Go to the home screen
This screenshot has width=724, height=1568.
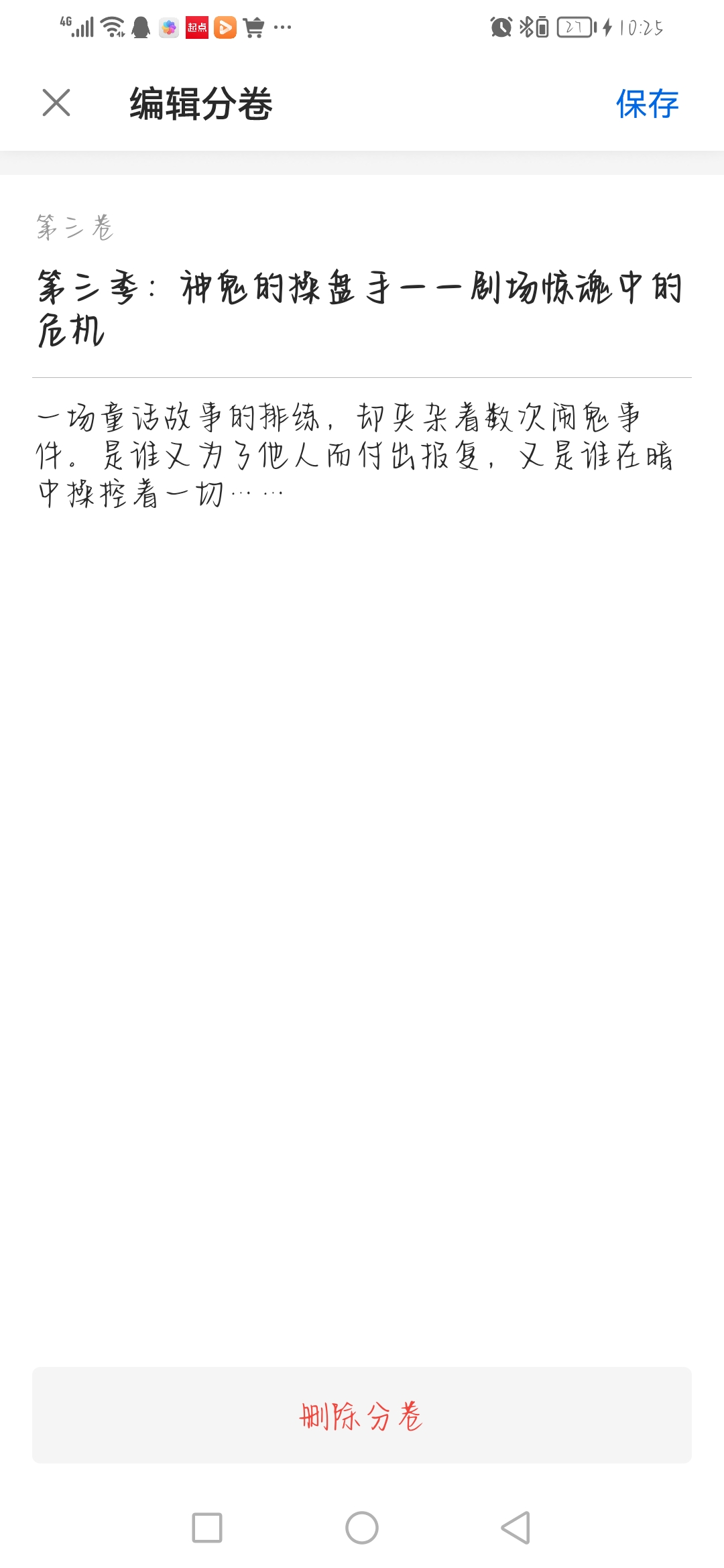(362, 1528)
